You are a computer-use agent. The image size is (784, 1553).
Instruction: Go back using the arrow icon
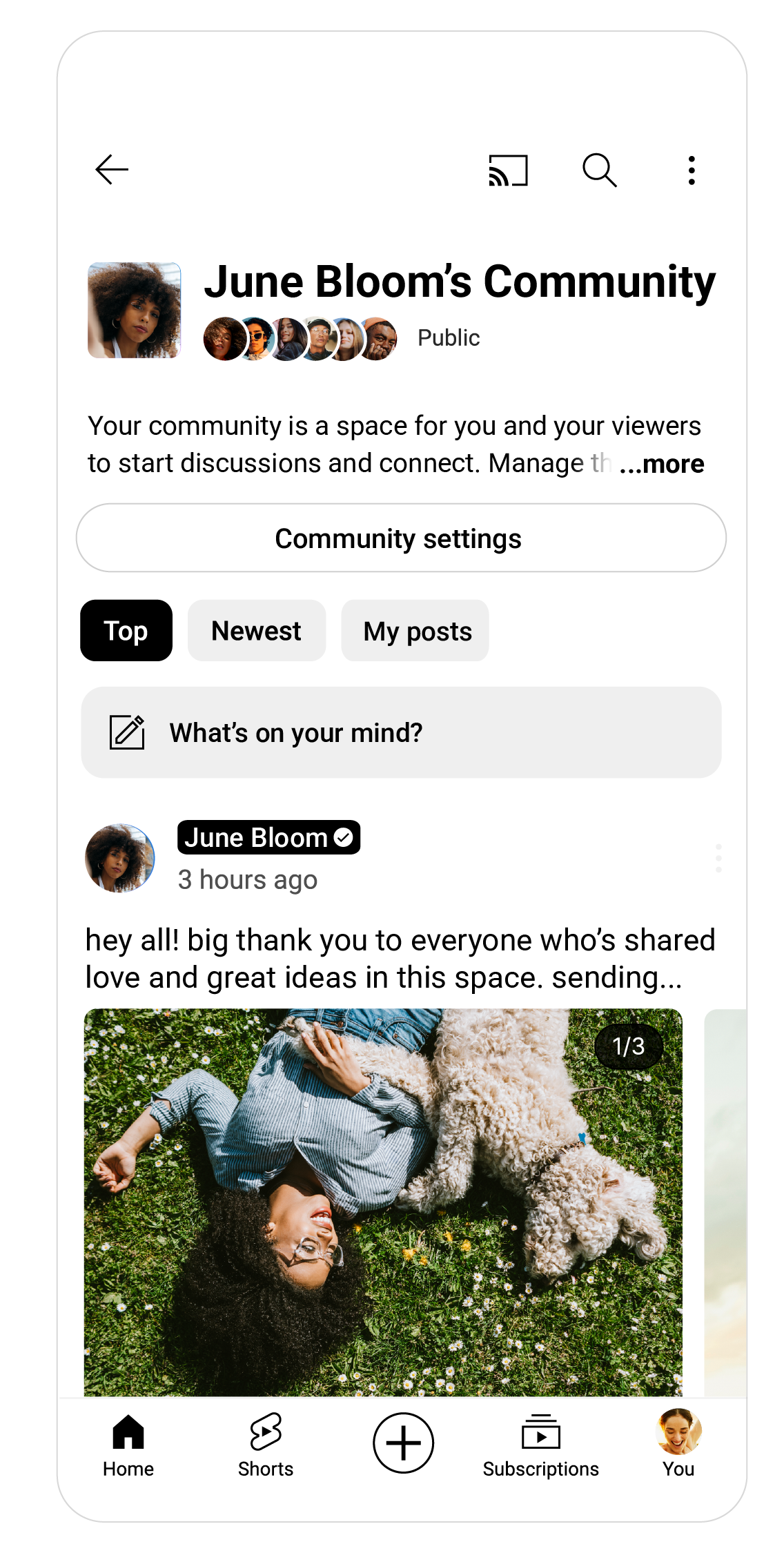(112, 170)
